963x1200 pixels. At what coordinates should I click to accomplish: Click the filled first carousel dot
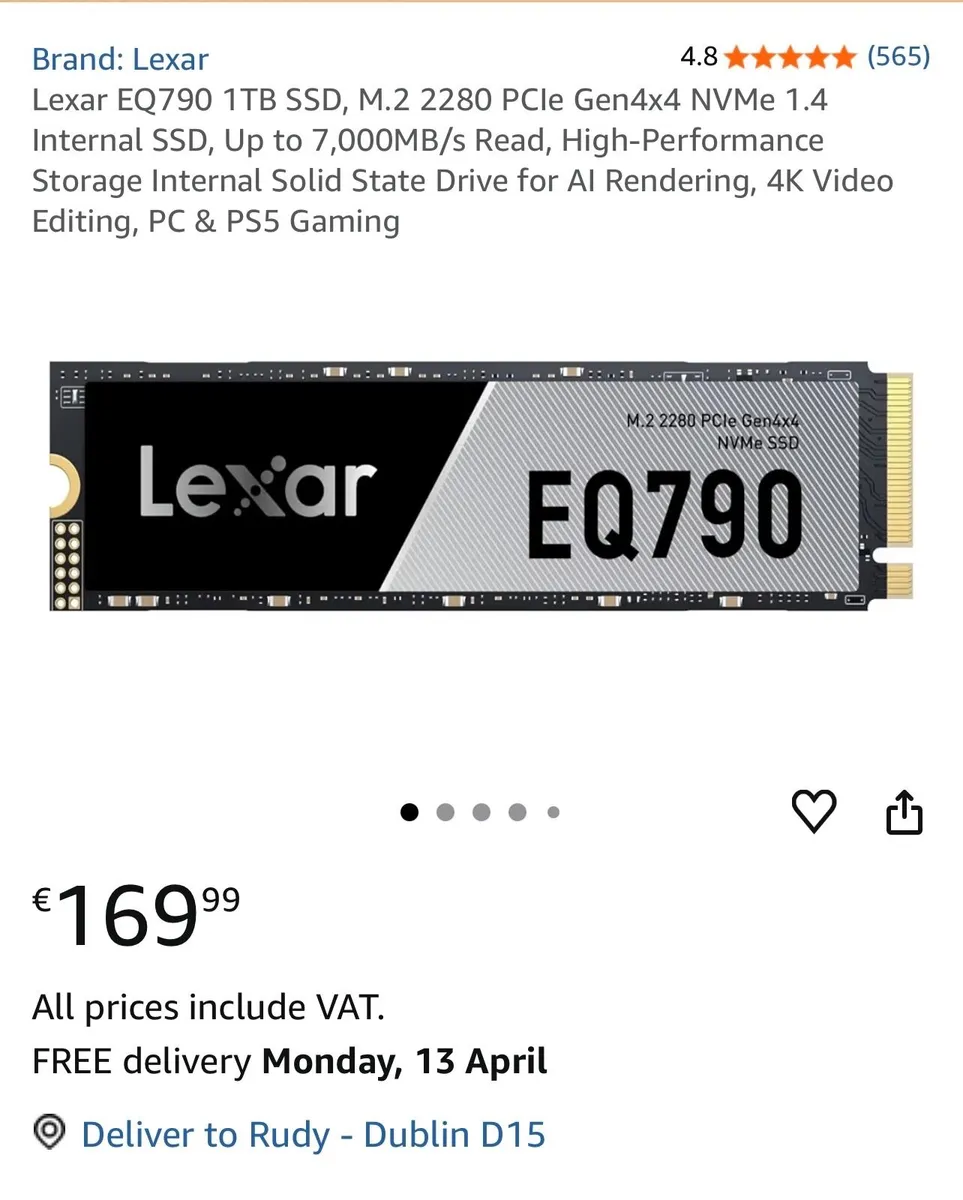pyautogui.click(x=409, y=812)
